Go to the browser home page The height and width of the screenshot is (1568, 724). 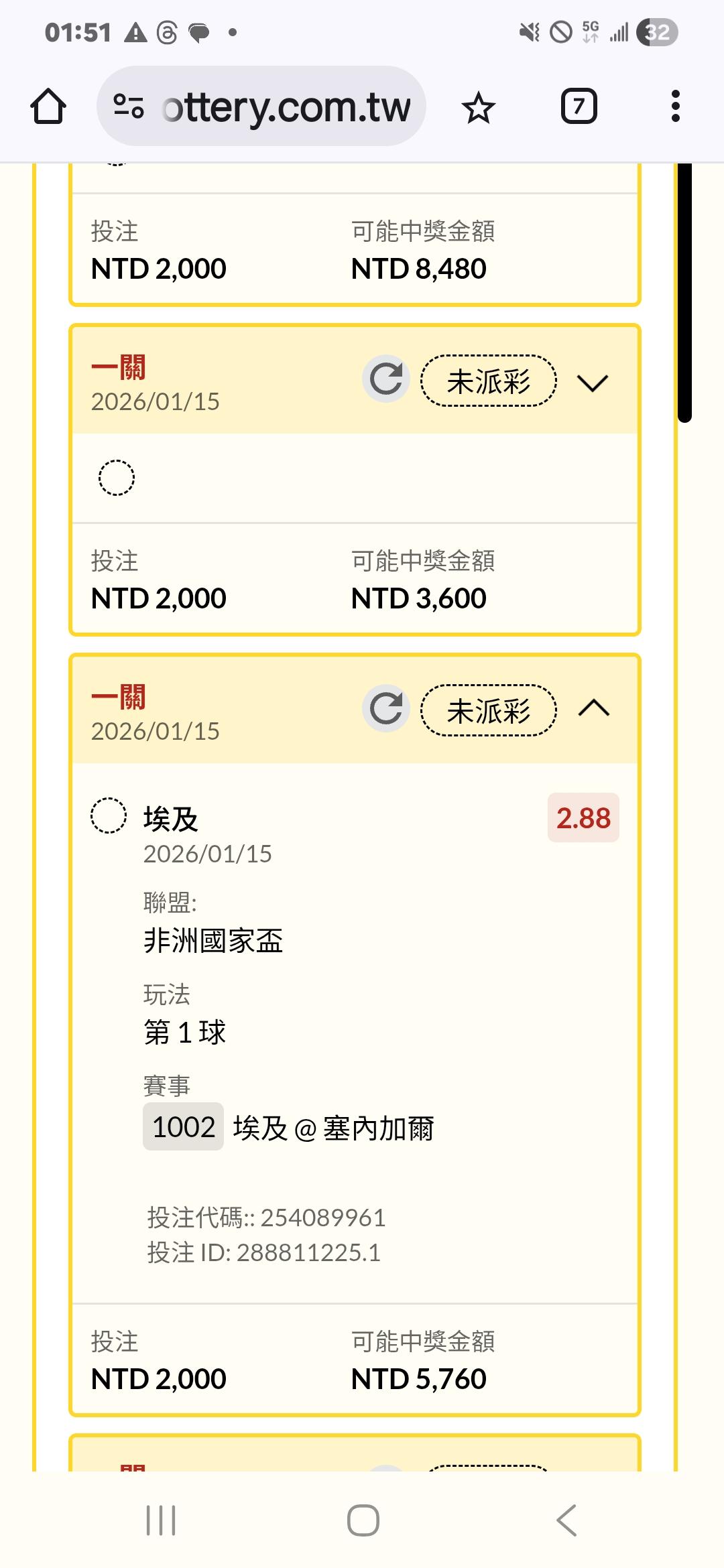tap(48, 107)
